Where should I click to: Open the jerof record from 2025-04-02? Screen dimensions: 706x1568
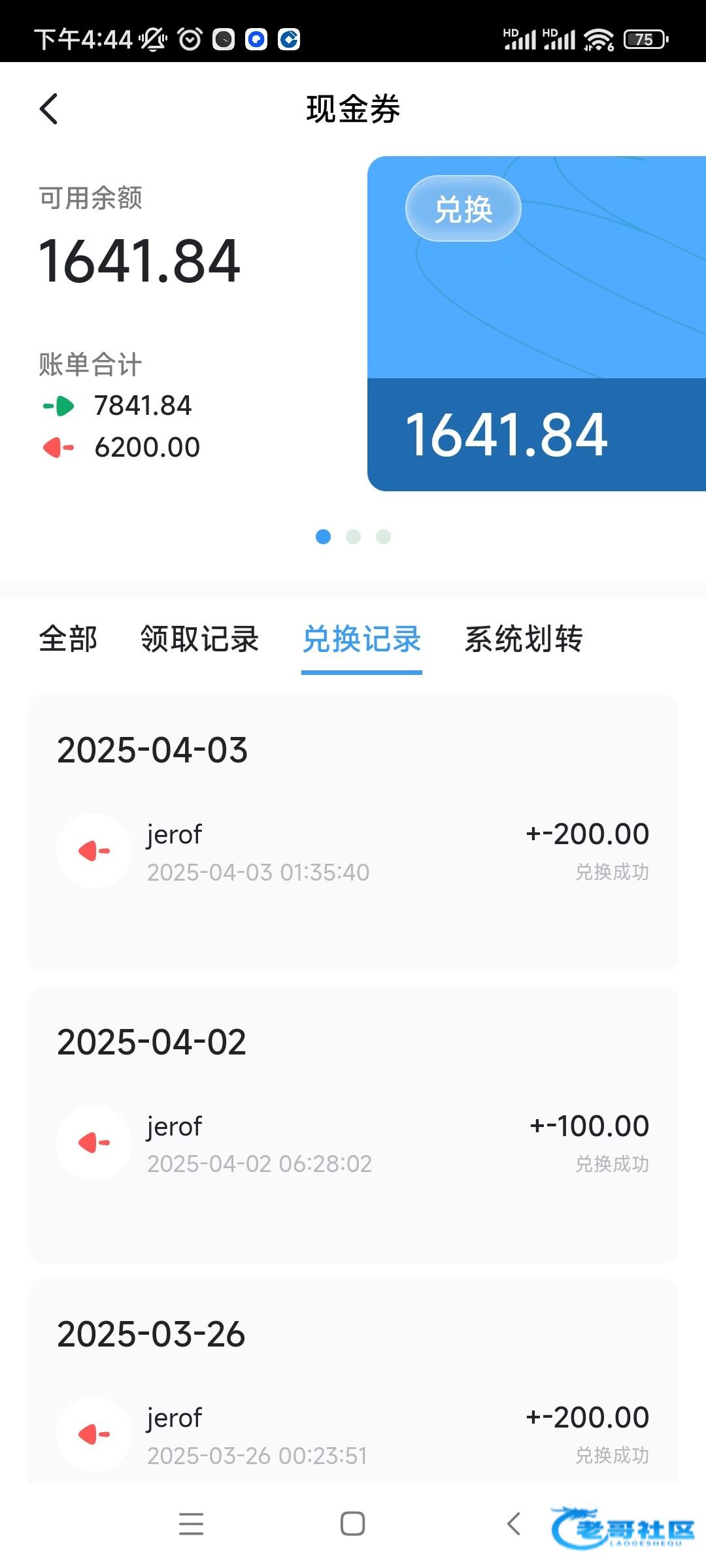(x=353, y=1143)
